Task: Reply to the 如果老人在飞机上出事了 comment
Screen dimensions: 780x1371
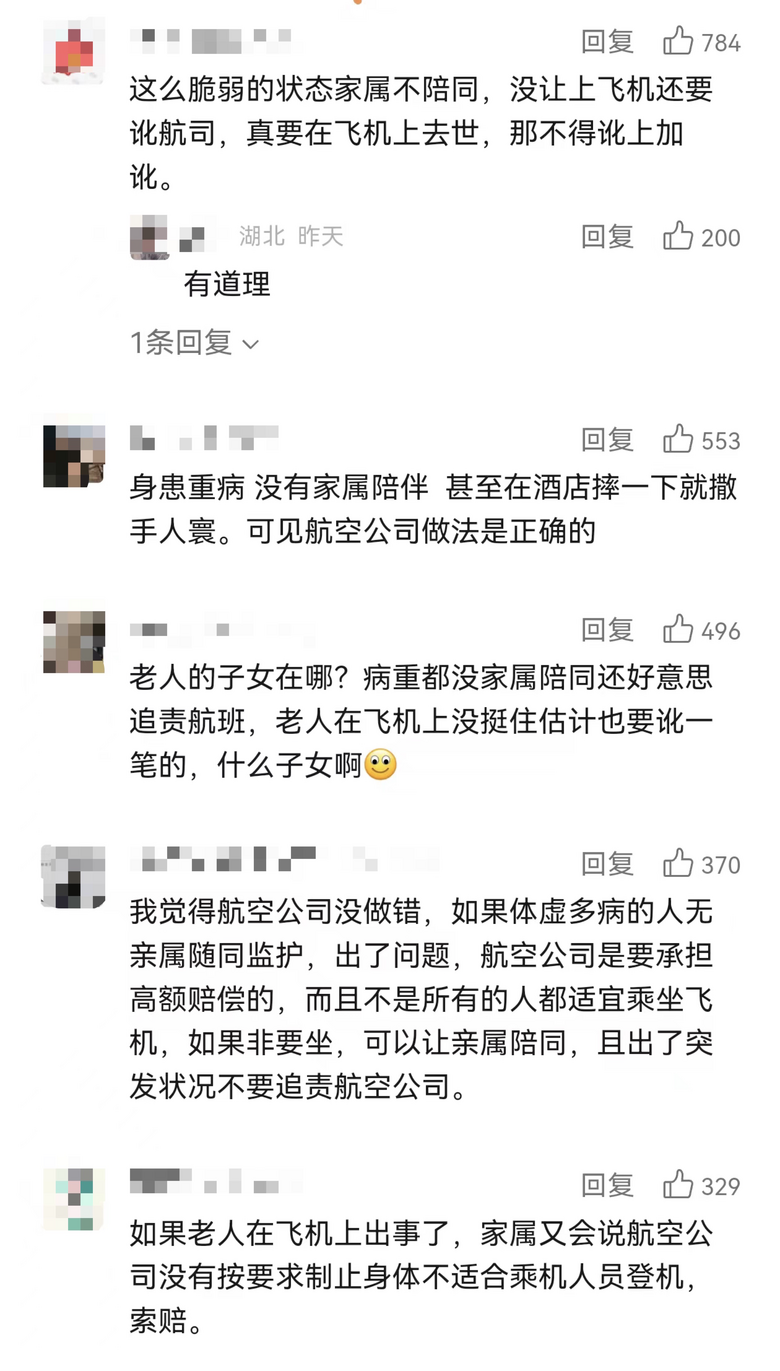Action: pos(608,1186)
